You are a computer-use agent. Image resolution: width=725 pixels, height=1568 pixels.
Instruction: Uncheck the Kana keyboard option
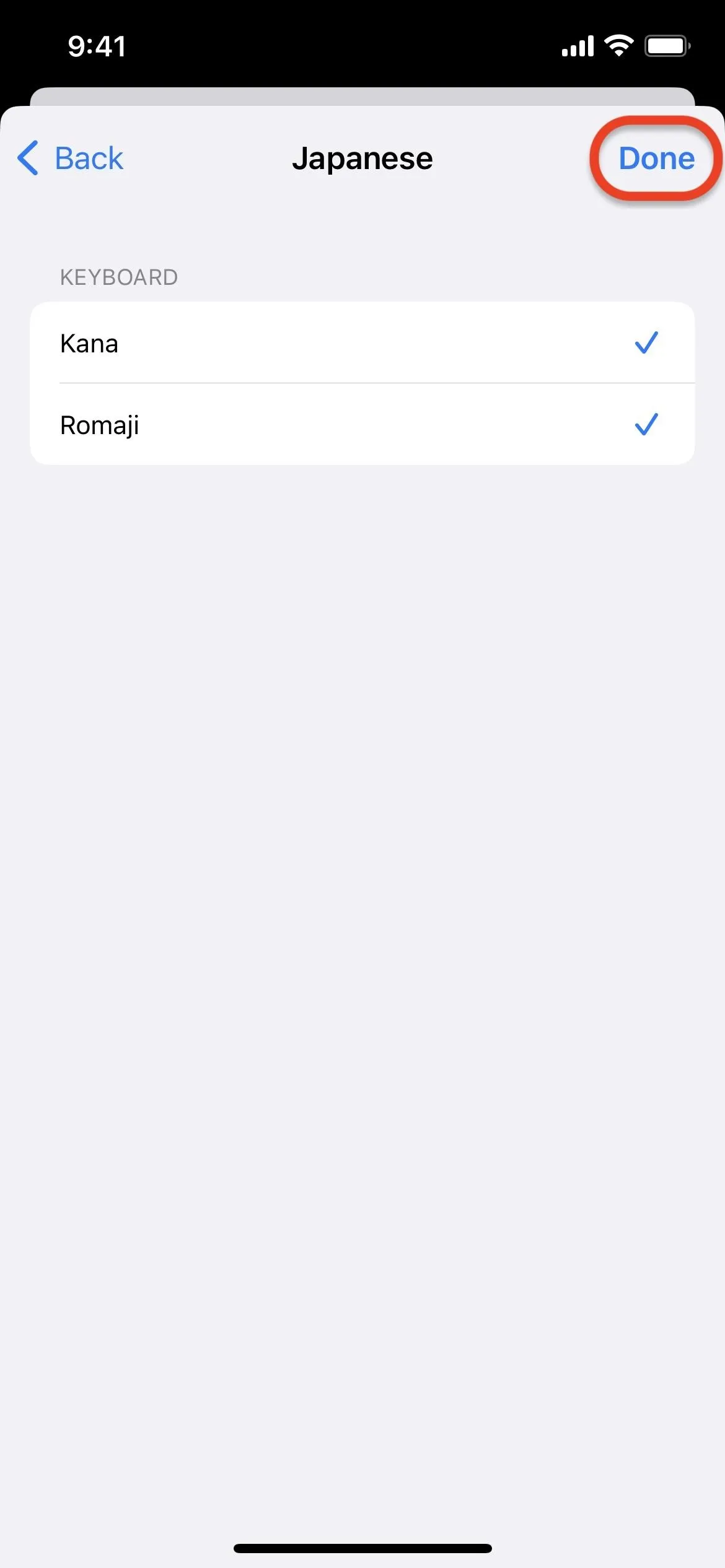tap(362, 342)
